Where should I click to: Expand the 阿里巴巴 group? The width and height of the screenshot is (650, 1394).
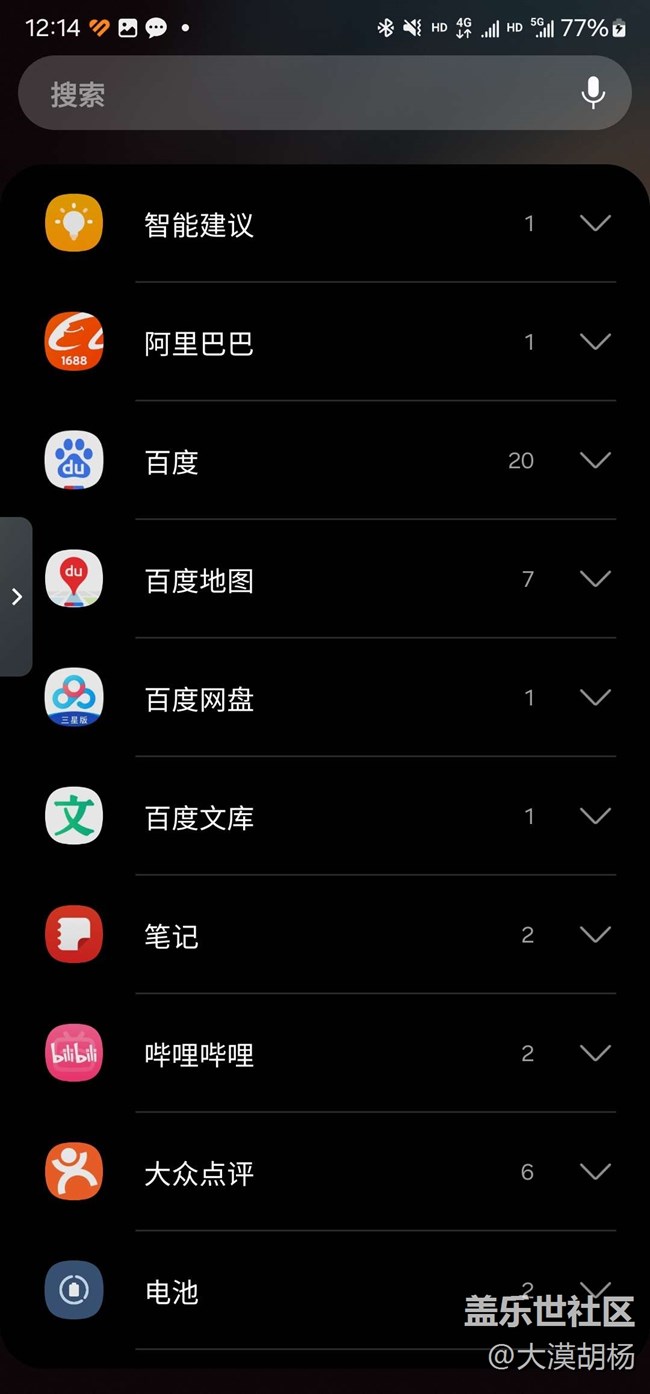595,342
